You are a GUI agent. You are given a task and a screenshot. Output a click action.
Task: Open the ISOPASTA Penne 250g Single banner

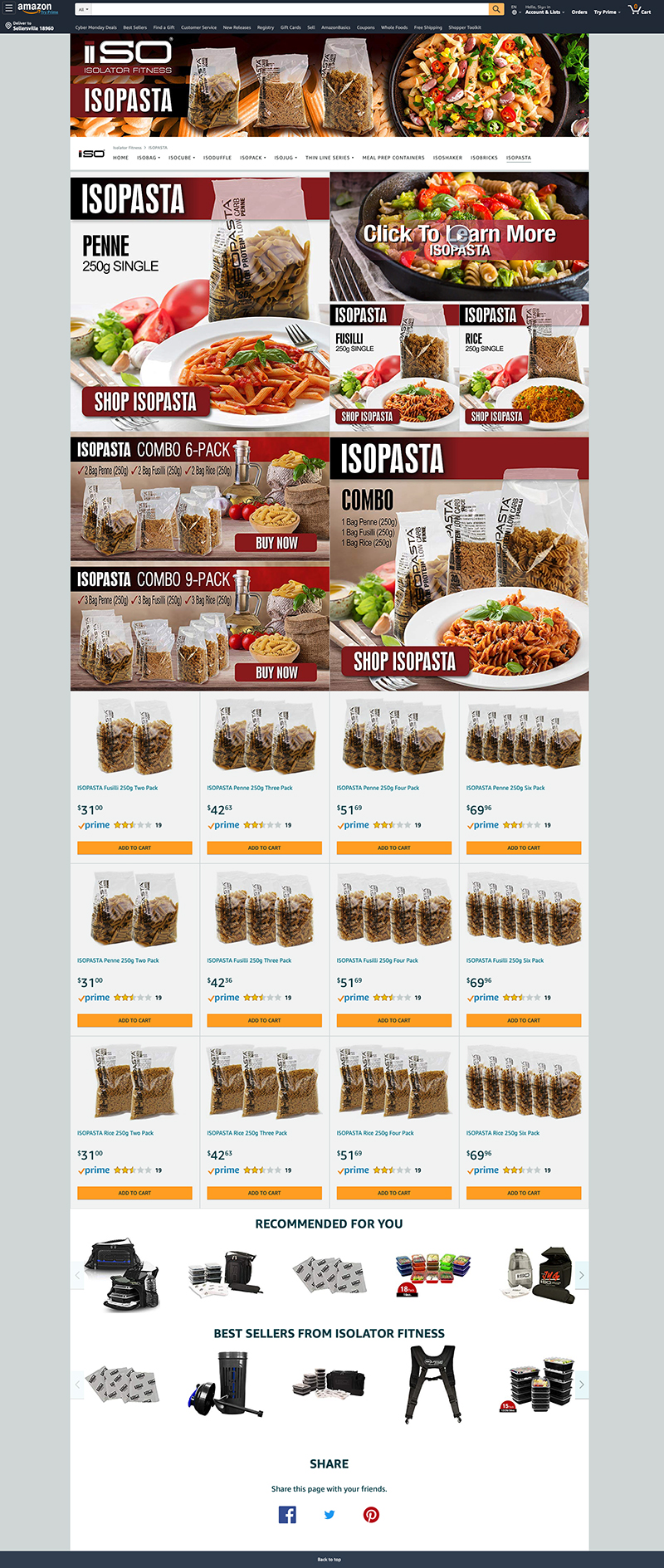click(x=199, y=303)
